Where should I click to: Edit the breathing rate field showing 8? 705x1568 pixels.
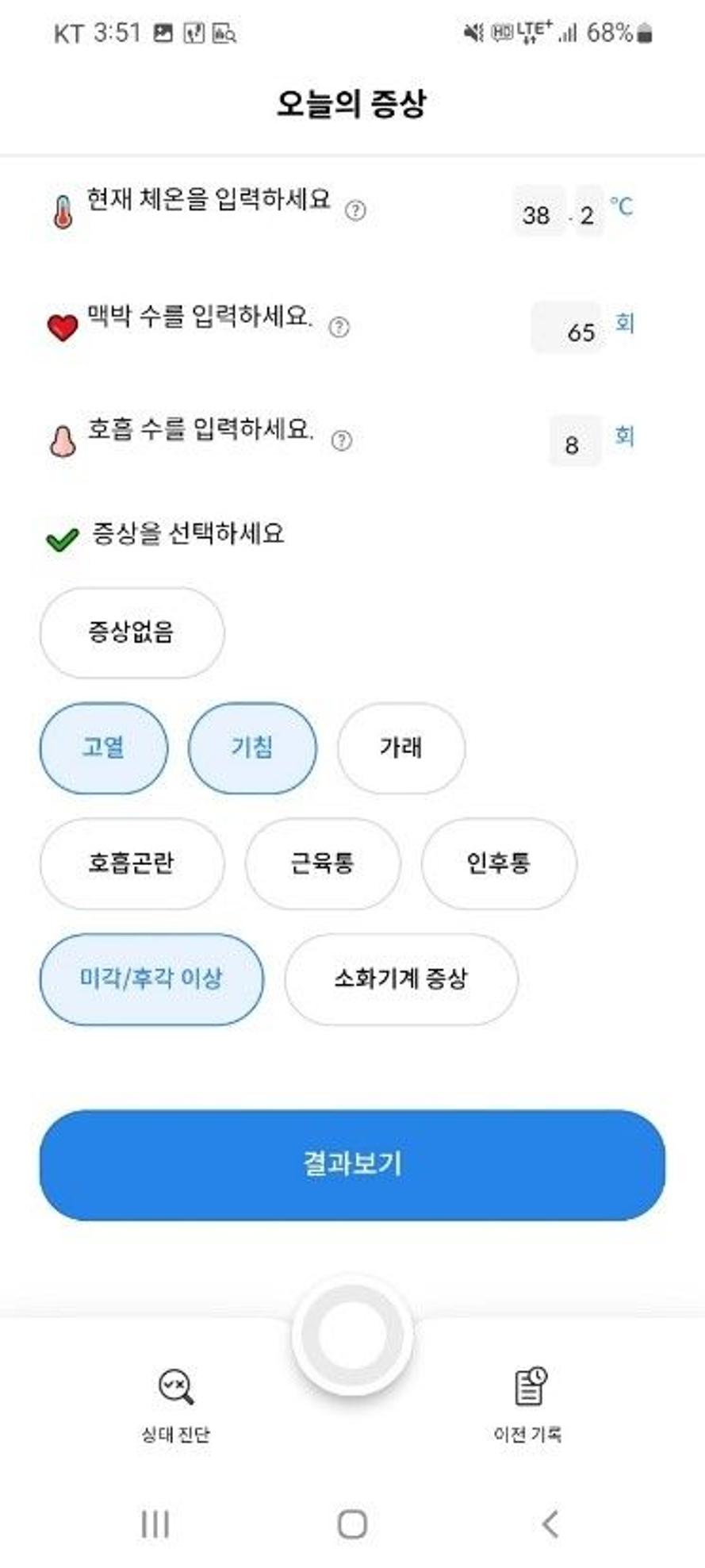point(575,440)
